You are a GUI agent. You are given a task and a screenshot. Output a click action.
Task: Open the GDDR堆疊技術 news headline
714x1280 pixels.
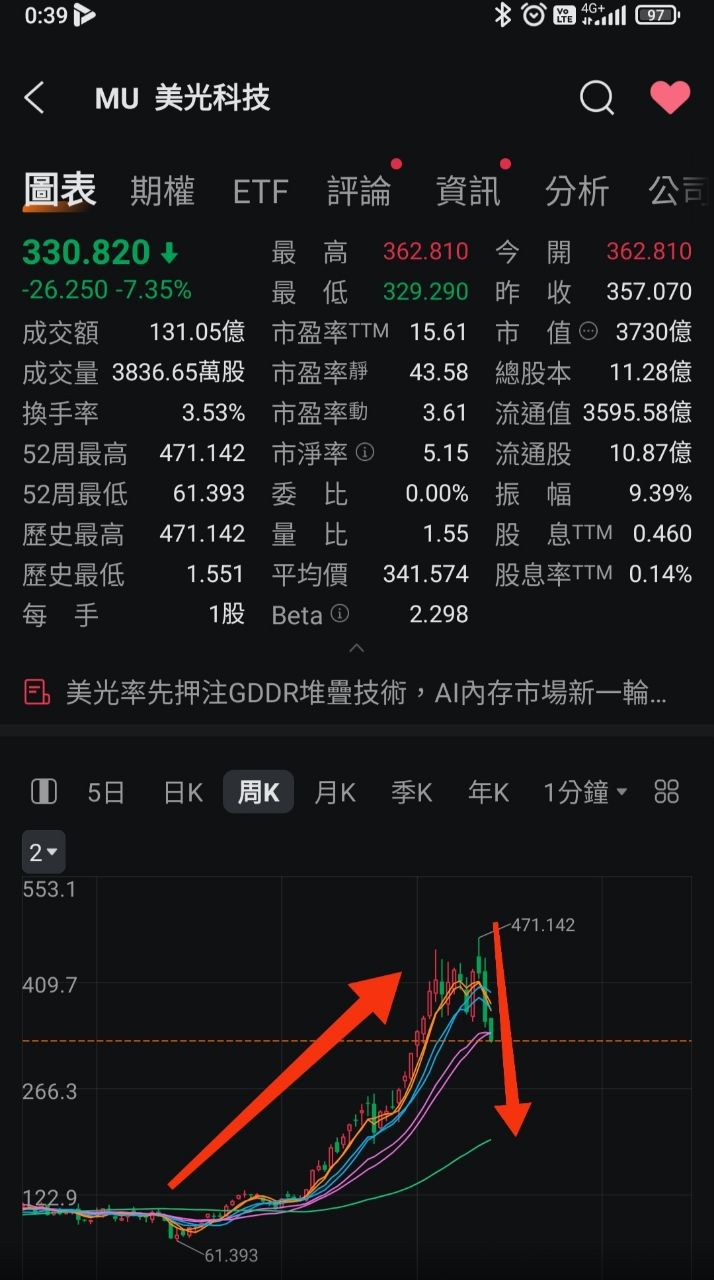366,692
